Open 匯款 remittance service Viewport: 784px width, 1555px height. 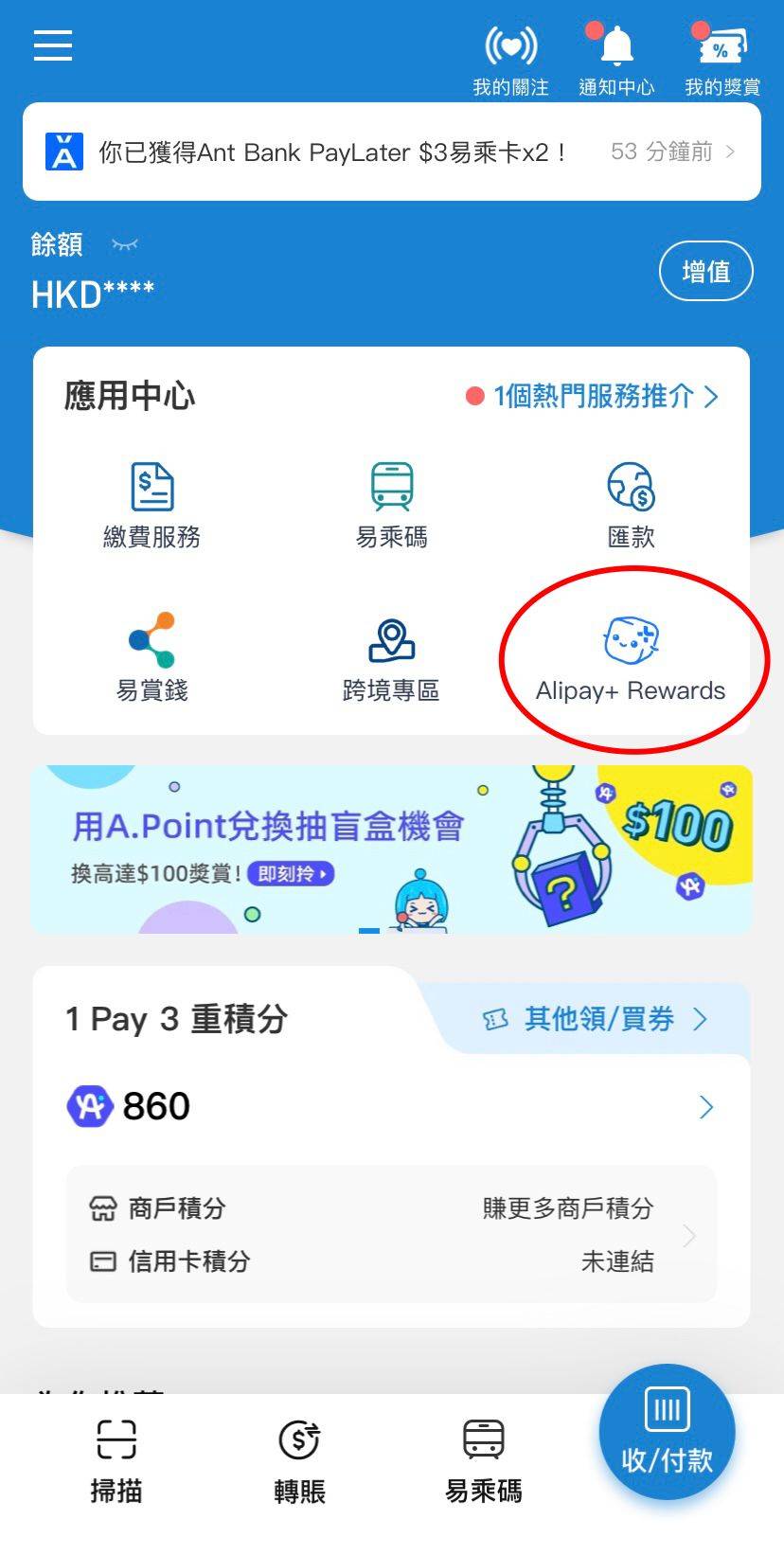(x=631, y=506)
